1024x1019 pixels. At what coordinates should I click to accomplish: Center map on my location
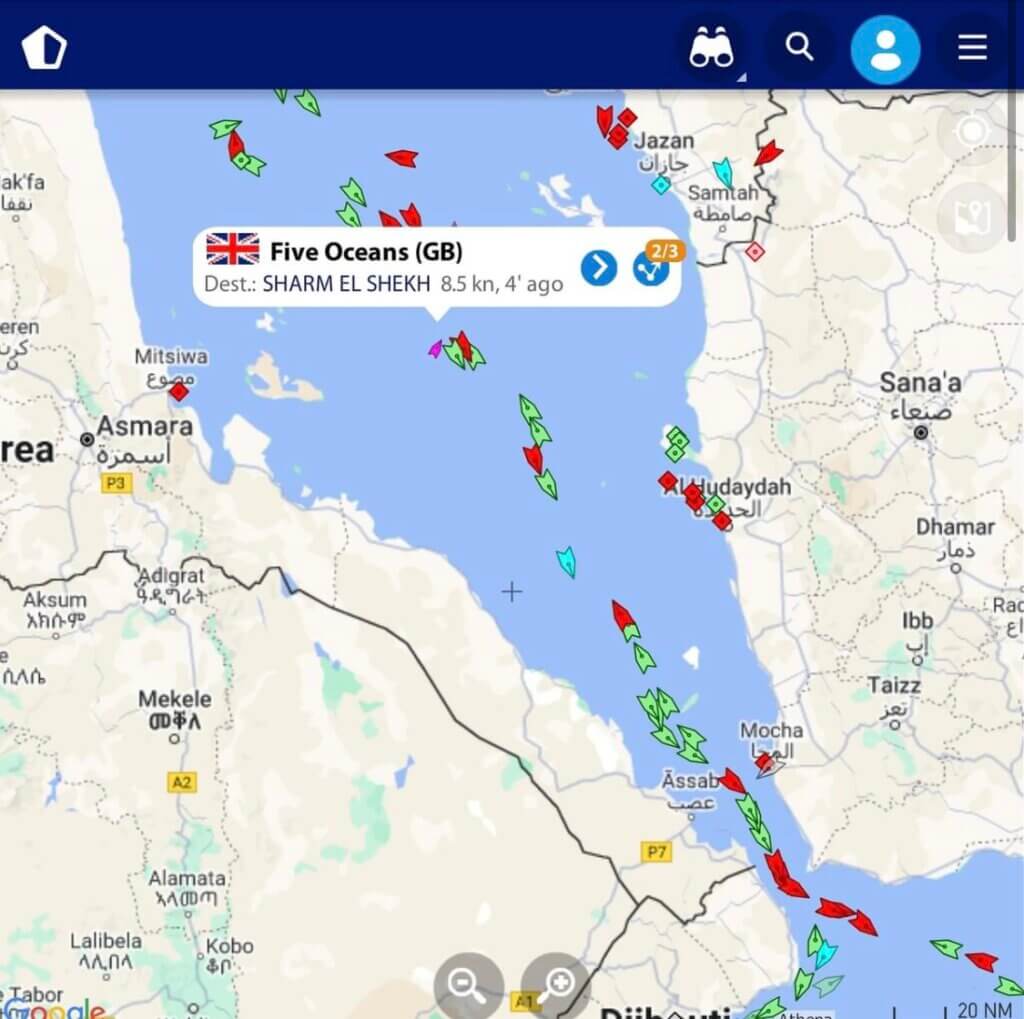pyautogui.click(x=972, y=132)
